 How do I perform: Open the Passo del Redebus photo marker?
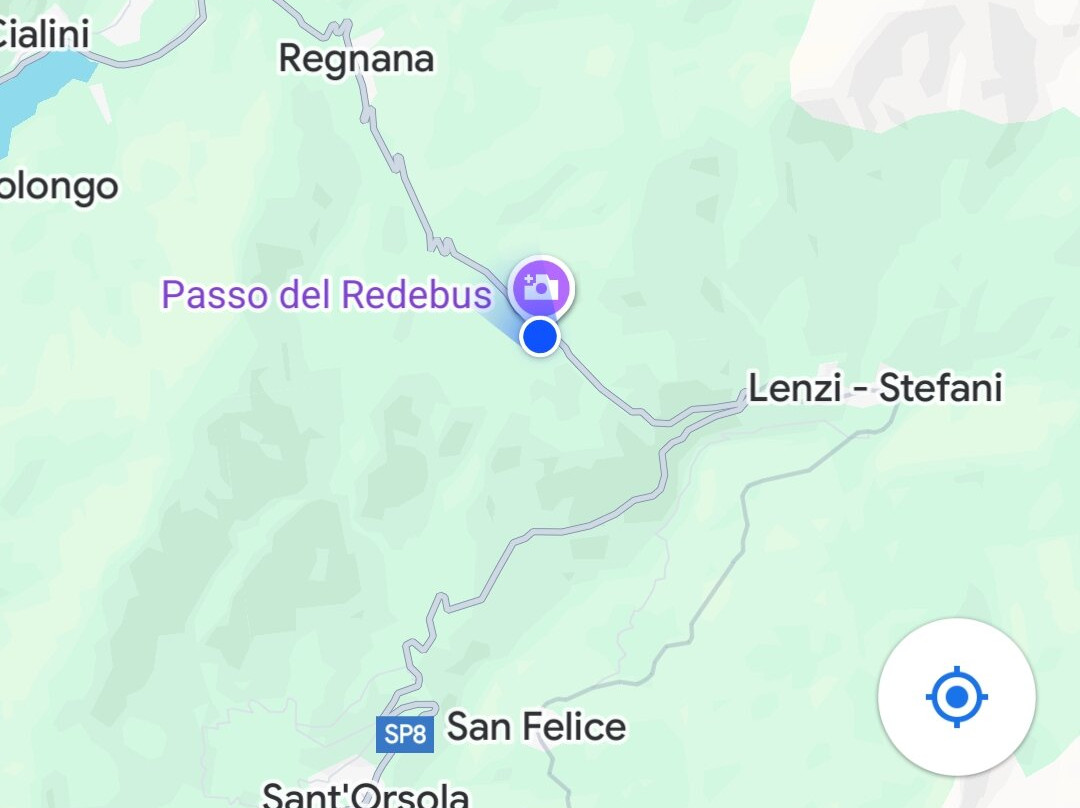click(x=540, y=288)
